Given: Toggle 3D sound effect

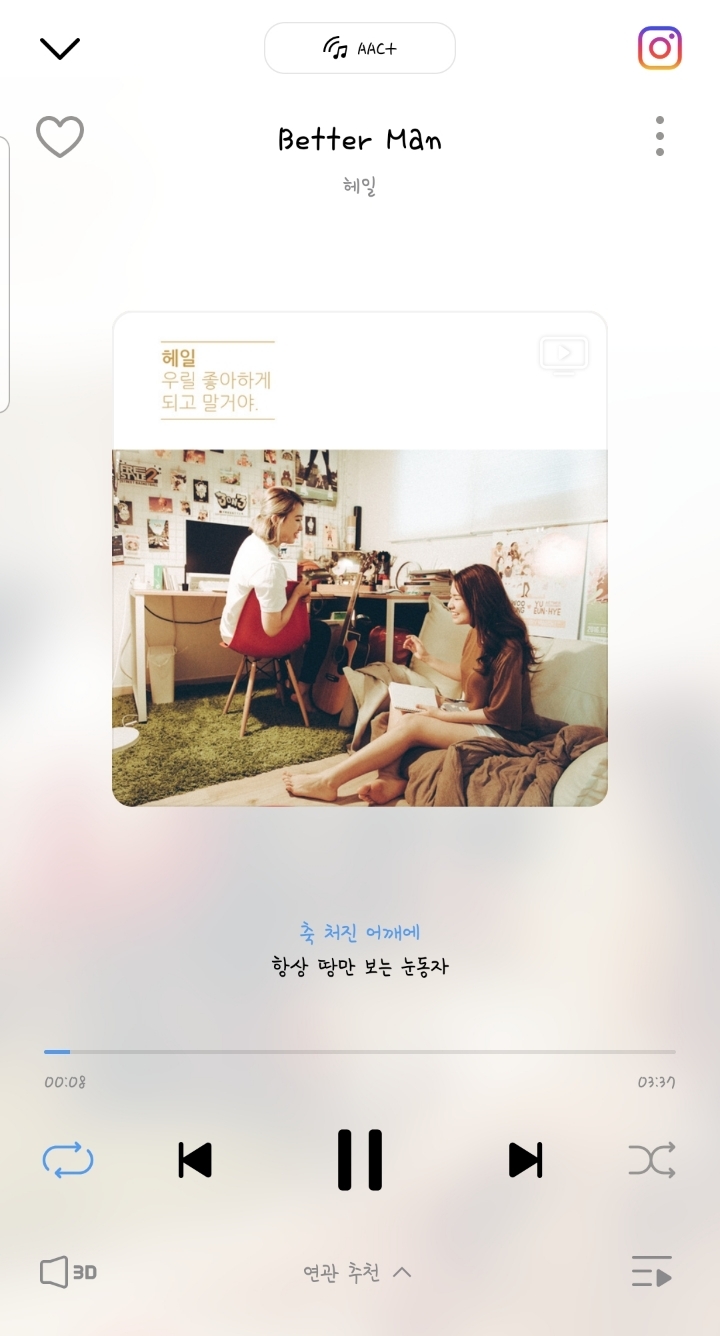Looking at the screenshot, I should click(68, 1273).
